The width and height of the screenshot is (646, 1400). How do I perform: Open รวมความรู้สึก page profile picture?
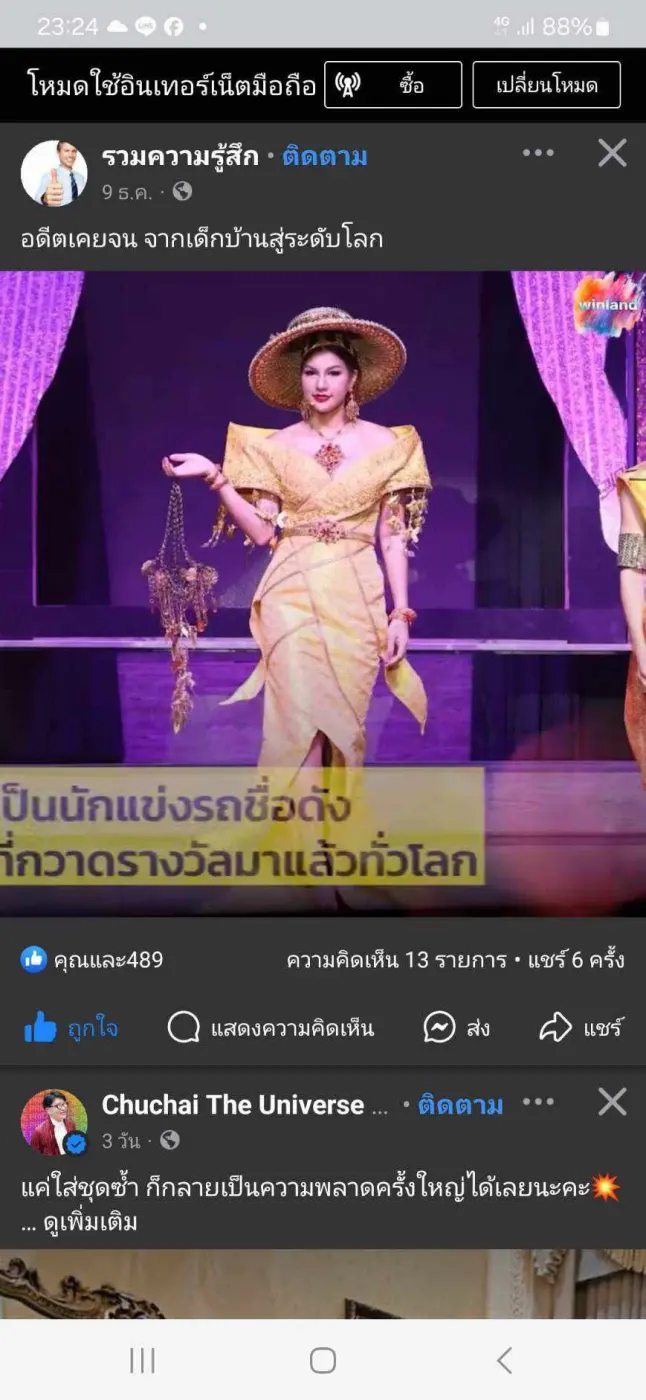[54, 173]
